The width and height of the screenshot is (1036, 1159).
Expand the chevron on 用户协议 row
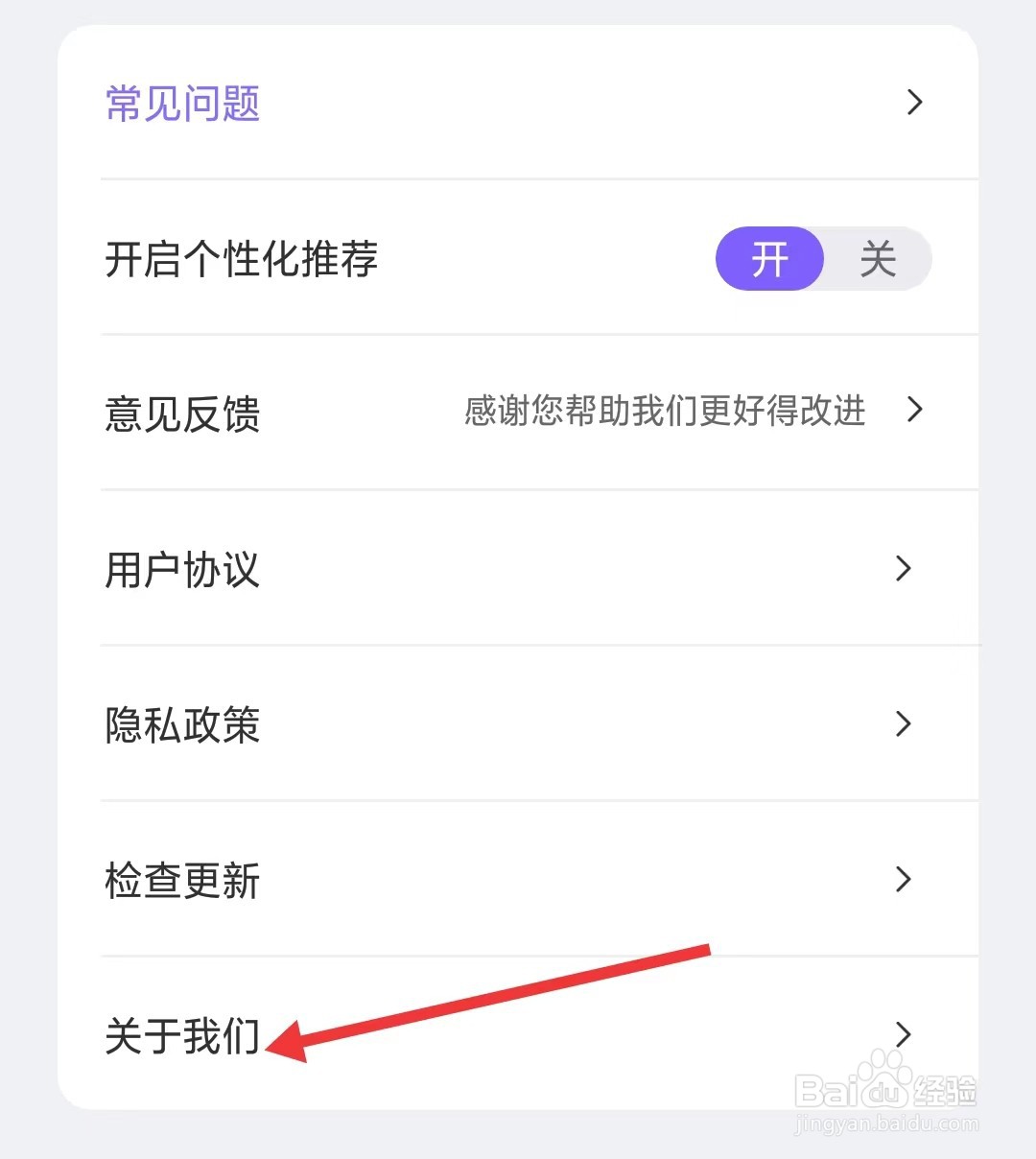903,569
